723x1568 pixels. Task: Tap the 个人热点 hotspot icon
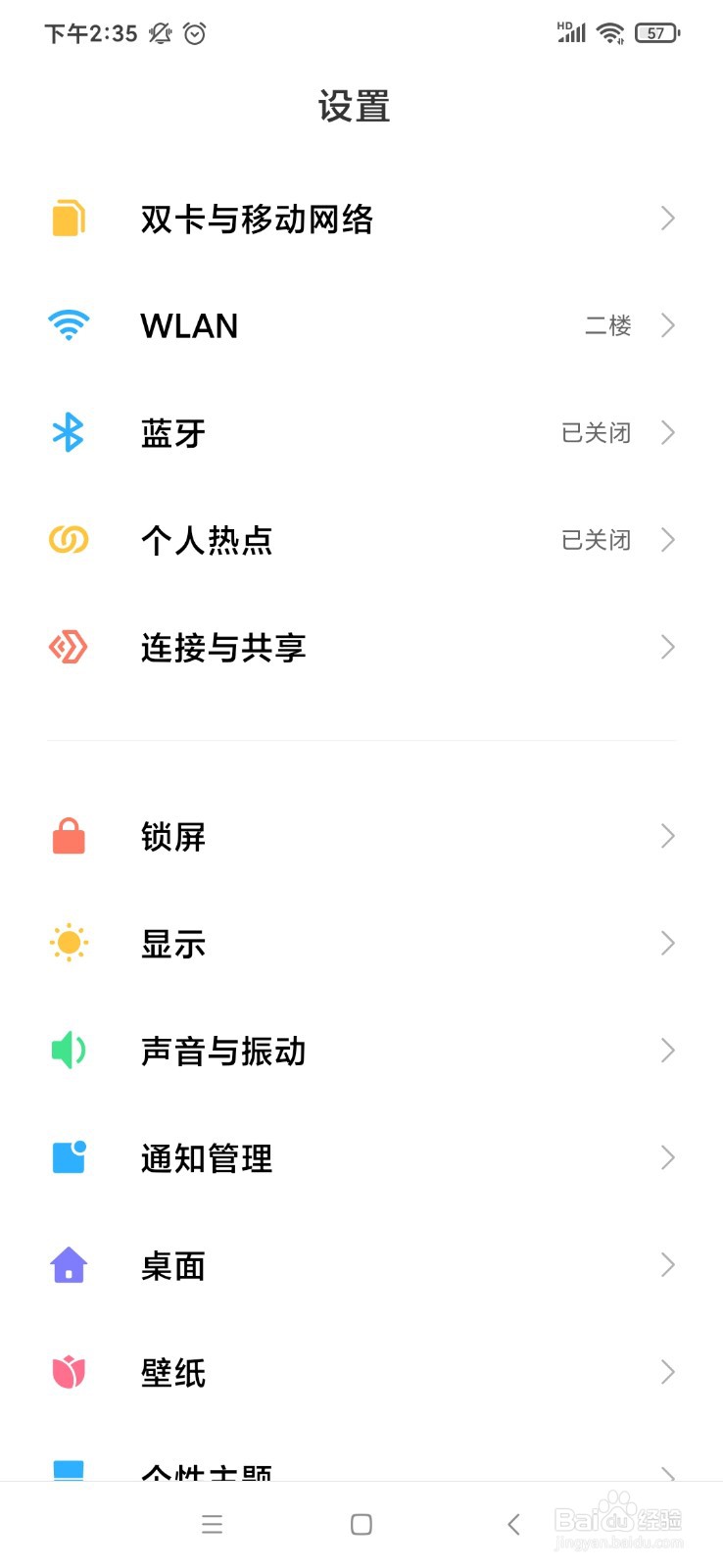pos(67,540)
